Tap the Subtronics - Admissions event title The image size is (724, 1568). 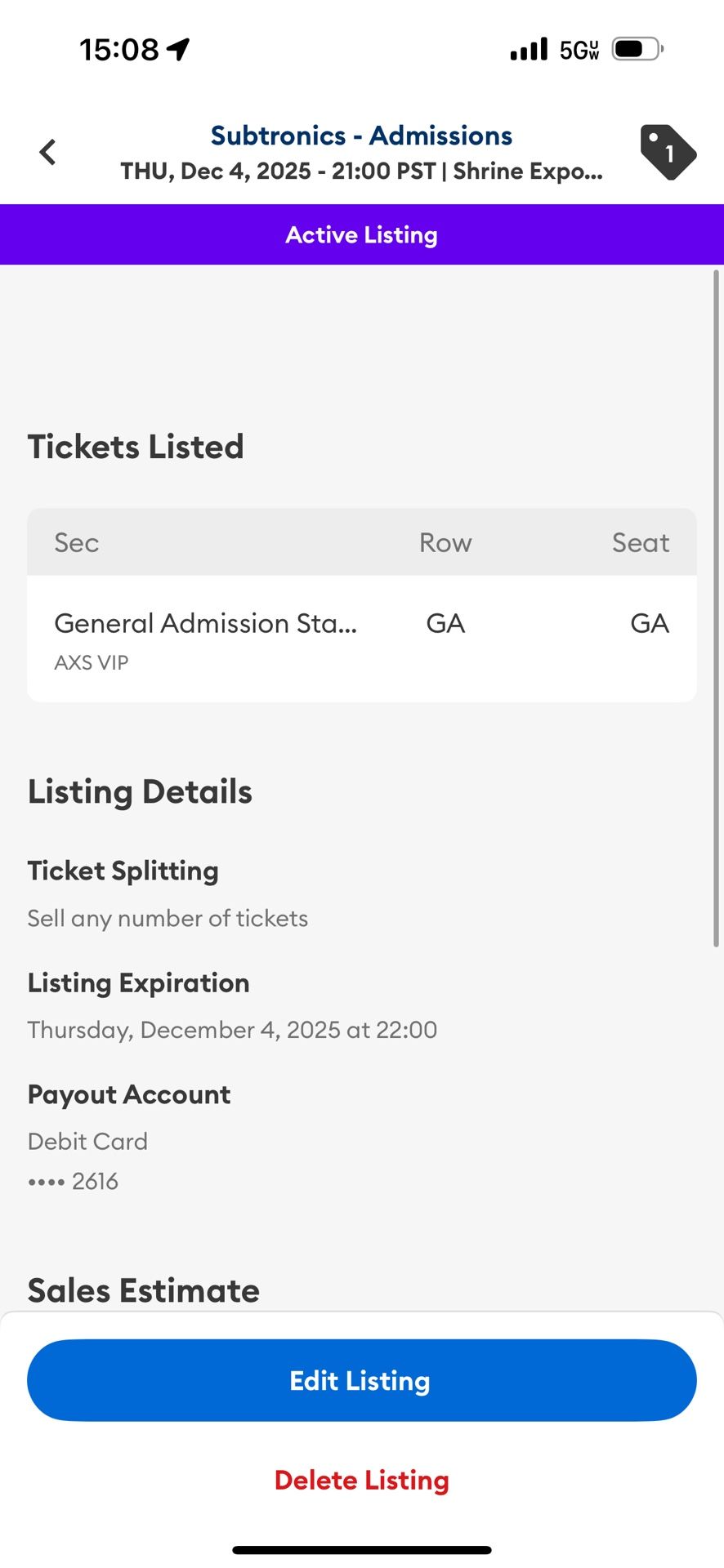point(362,135)
